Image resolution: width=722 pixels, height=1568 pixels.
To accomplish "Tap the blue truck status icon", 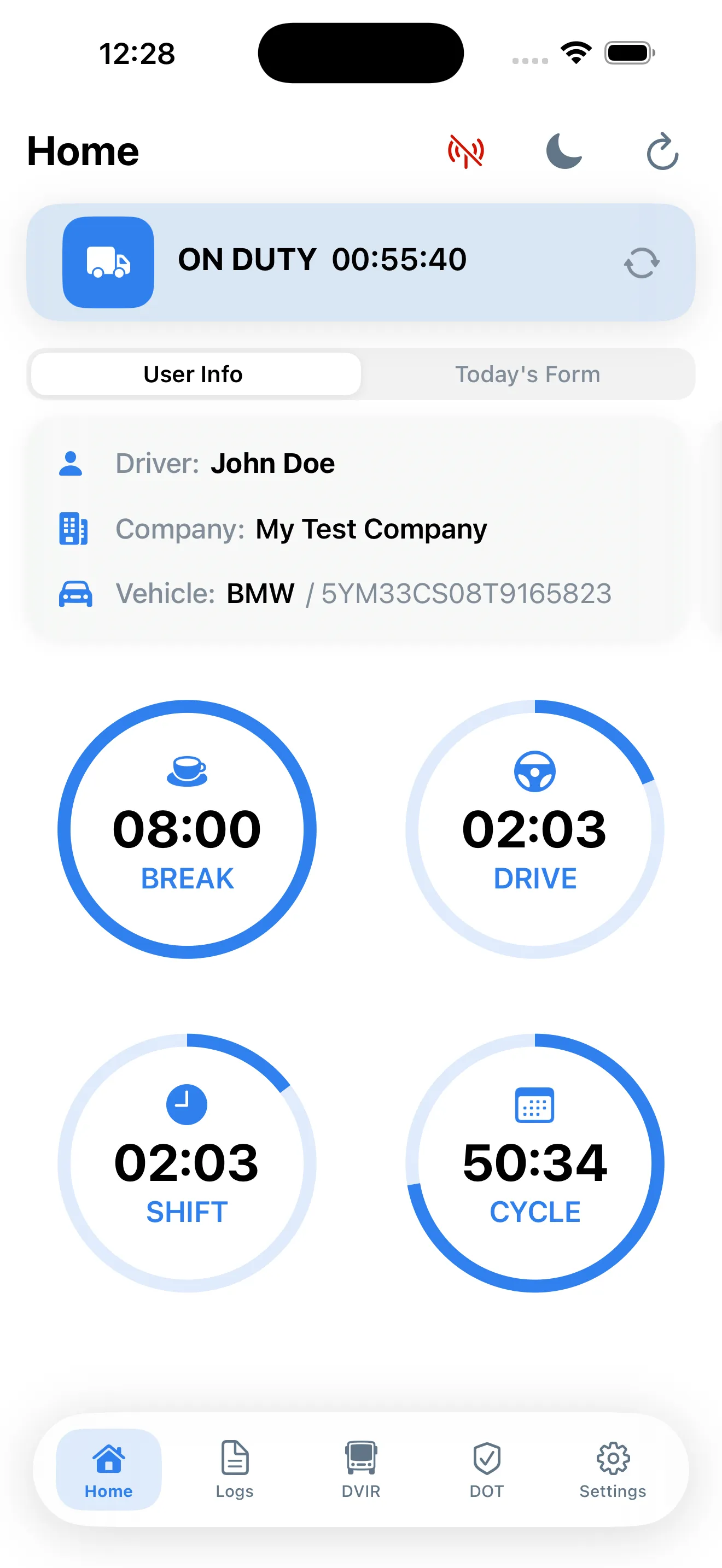I will (108, 260).
